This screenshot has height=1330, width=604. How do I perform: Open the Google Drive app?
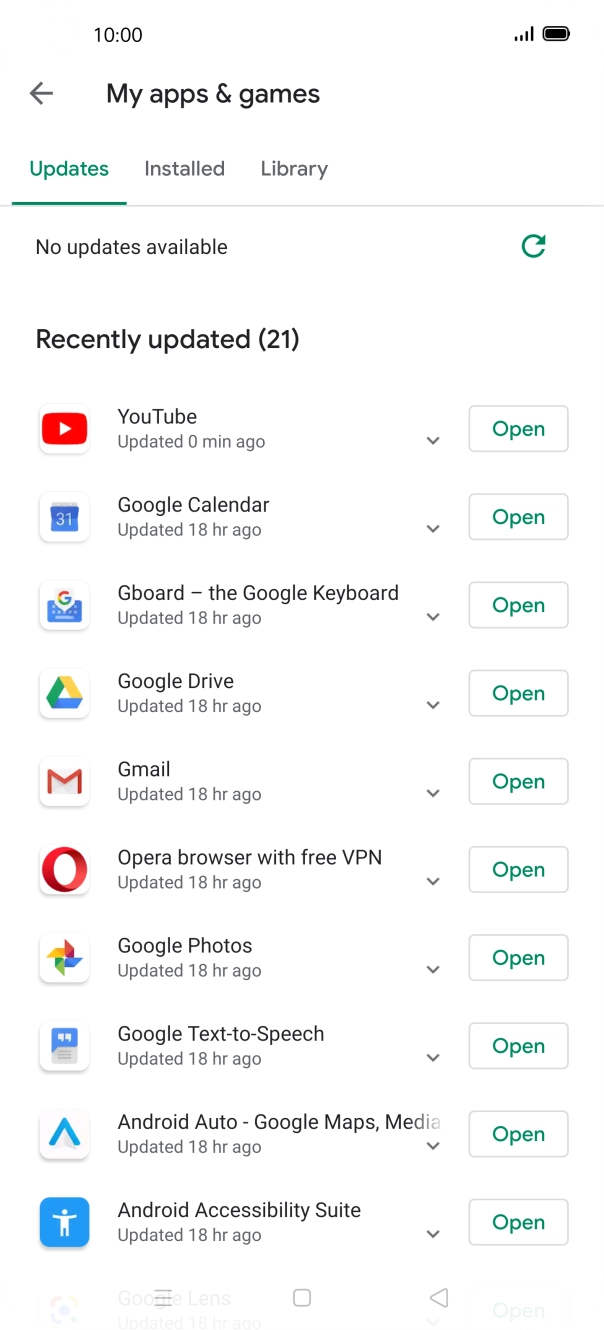[518, 693]
